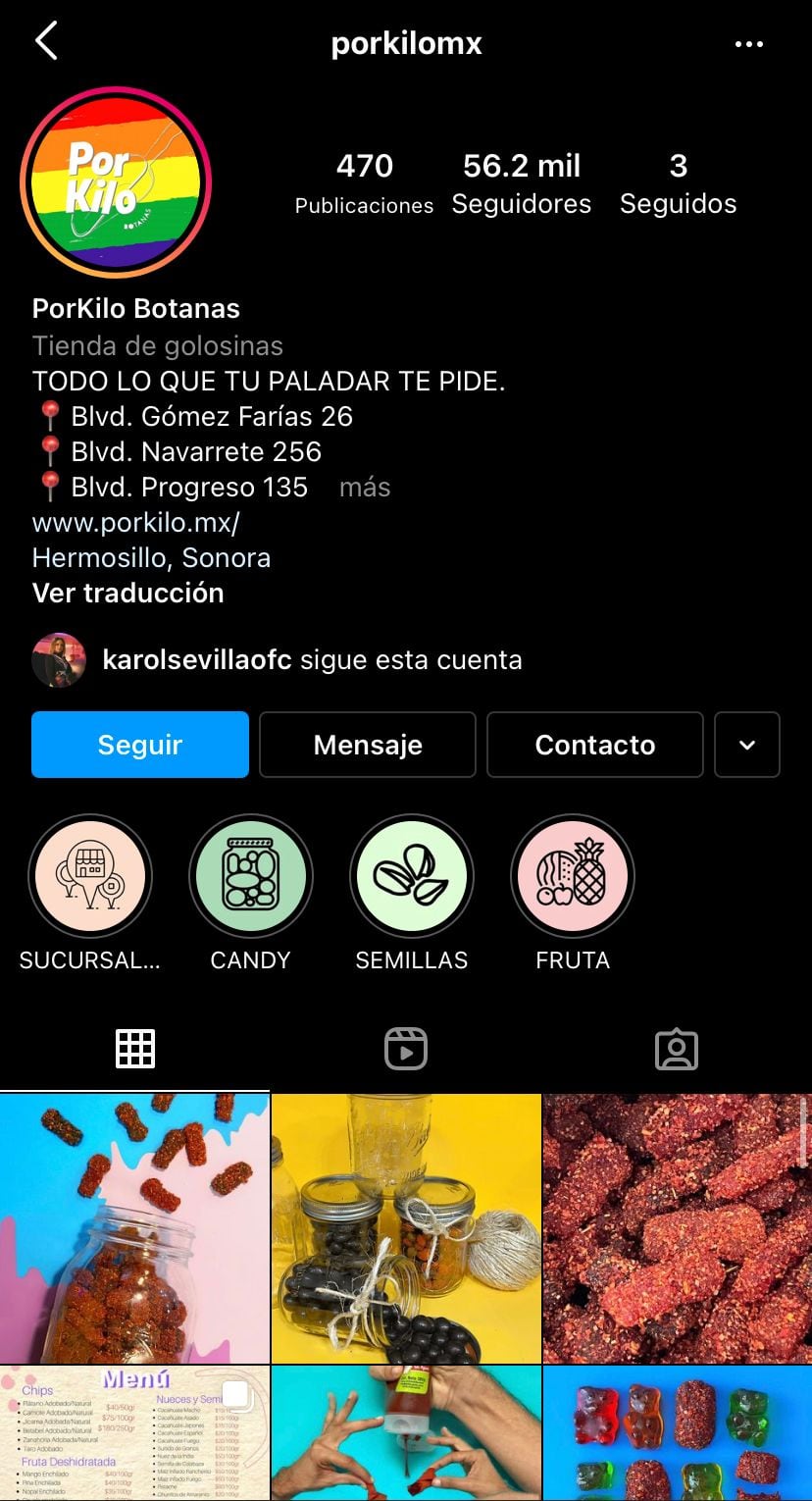Open the CANDY story highlight
Viewport: 812px width, 1501px height.
point(251,876)
